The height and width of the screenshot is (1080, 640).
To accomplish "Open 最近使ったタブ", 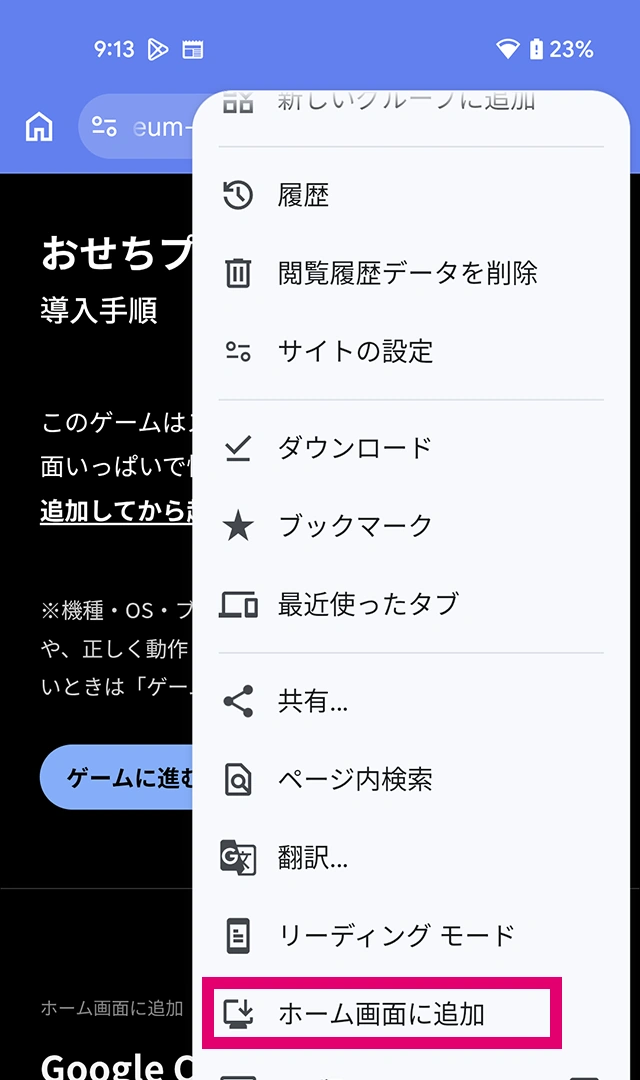I will click(x=411, y=605).
